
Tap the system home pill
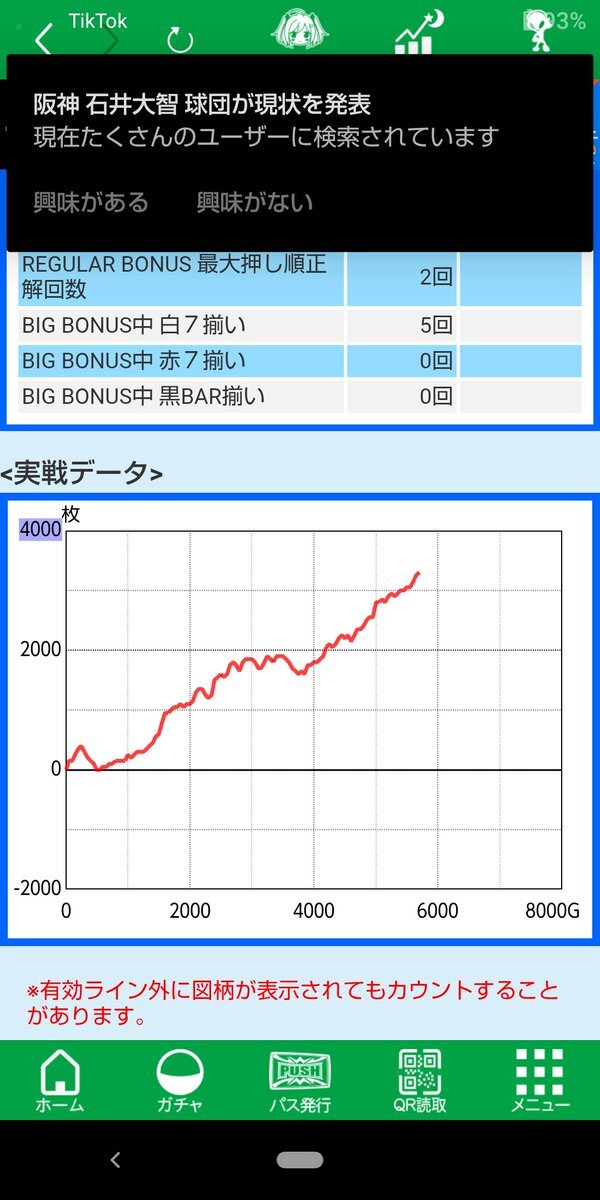(300, 1160)
